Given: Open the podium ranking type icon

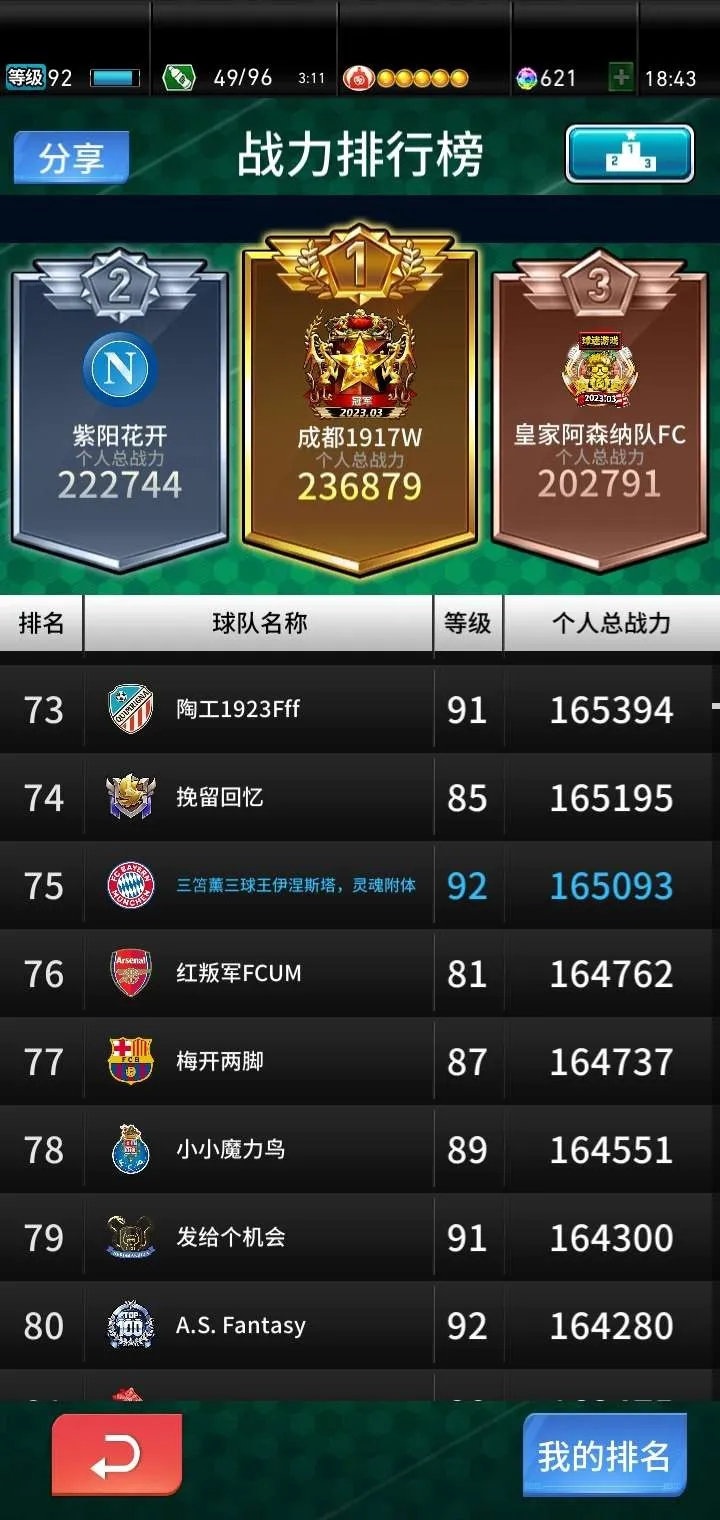Looking at the screenshot, I should [x=629, y=154].
